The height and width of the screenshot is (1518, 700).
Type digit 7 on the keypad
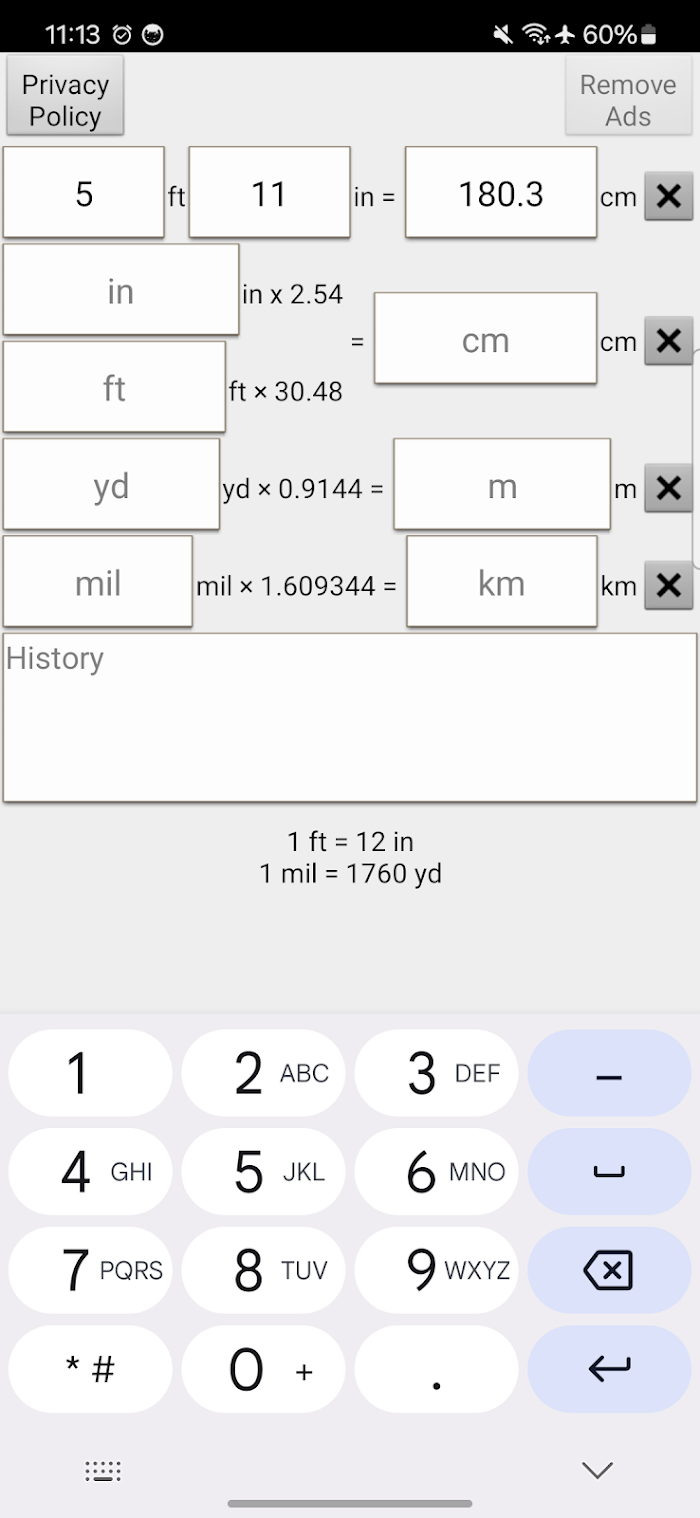coord(90,1270)
